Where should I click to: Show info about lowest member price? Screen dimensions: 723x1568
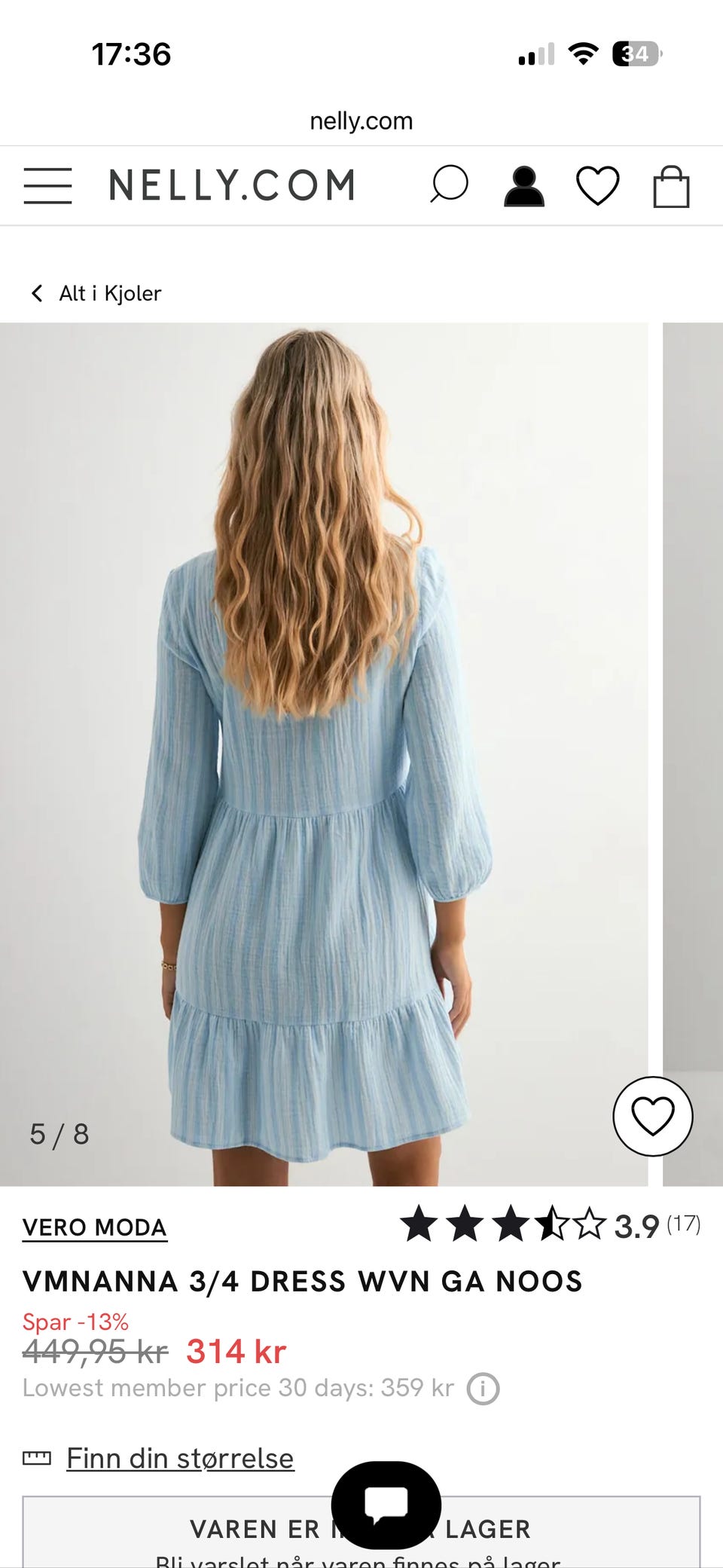click(x=483, y=1389)
